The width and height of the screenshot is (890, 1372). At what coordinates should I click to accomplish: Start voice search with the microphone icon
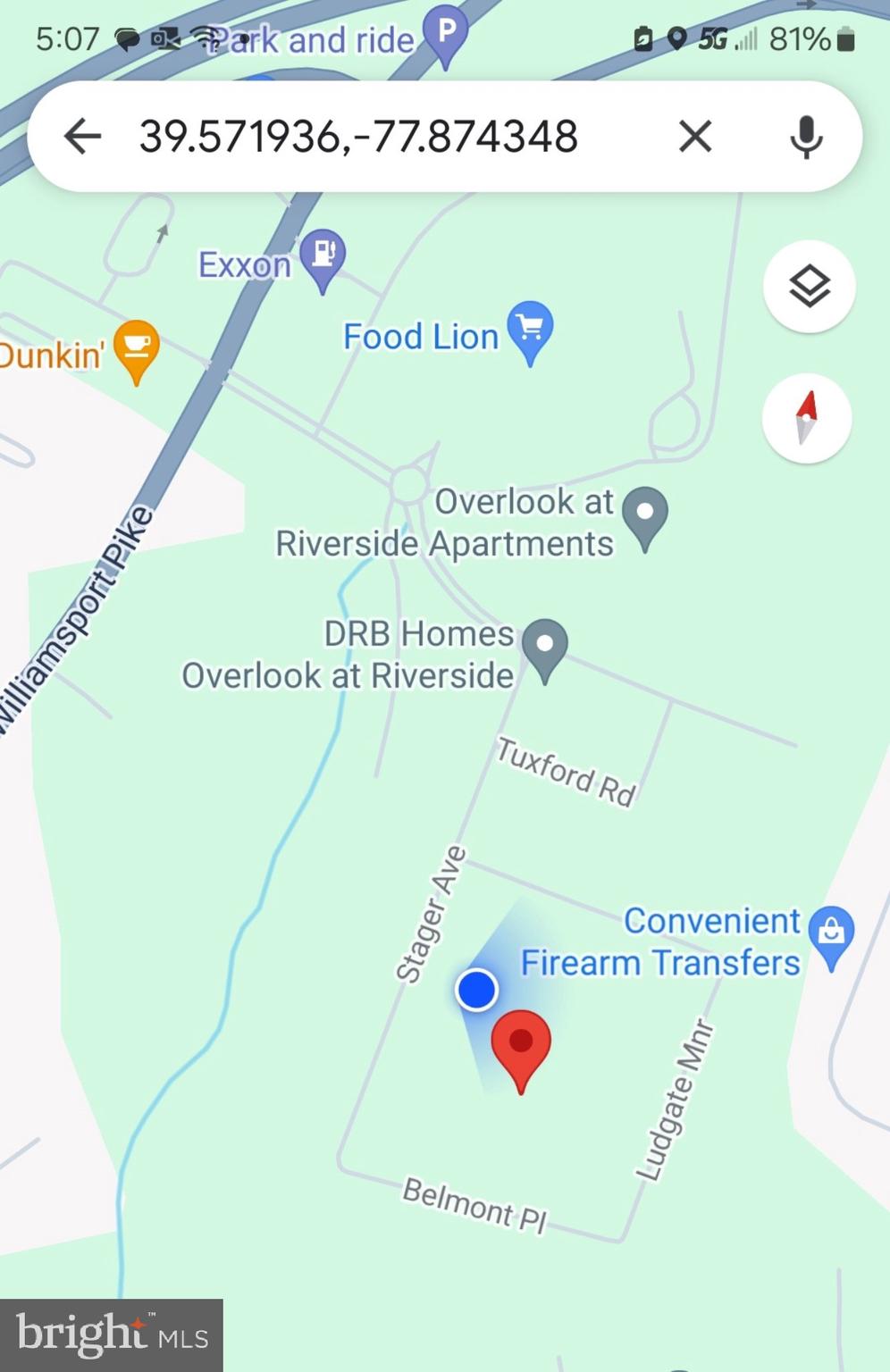807,136
